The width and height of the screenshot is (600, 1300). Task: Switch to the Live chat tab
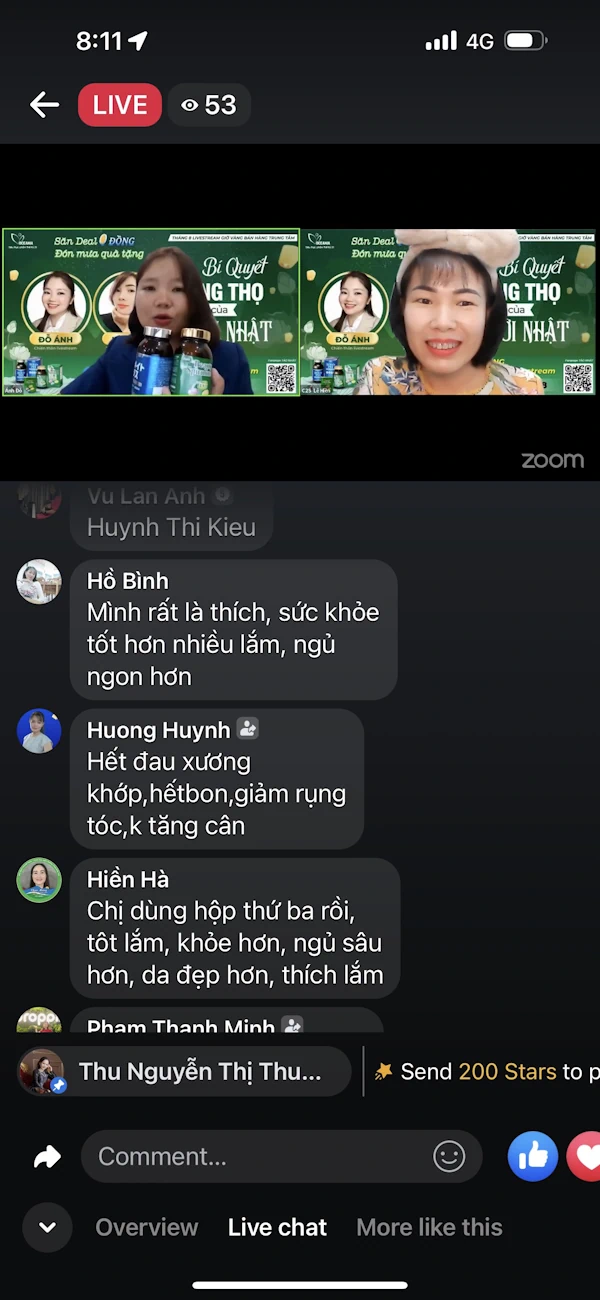point(277,1227)
